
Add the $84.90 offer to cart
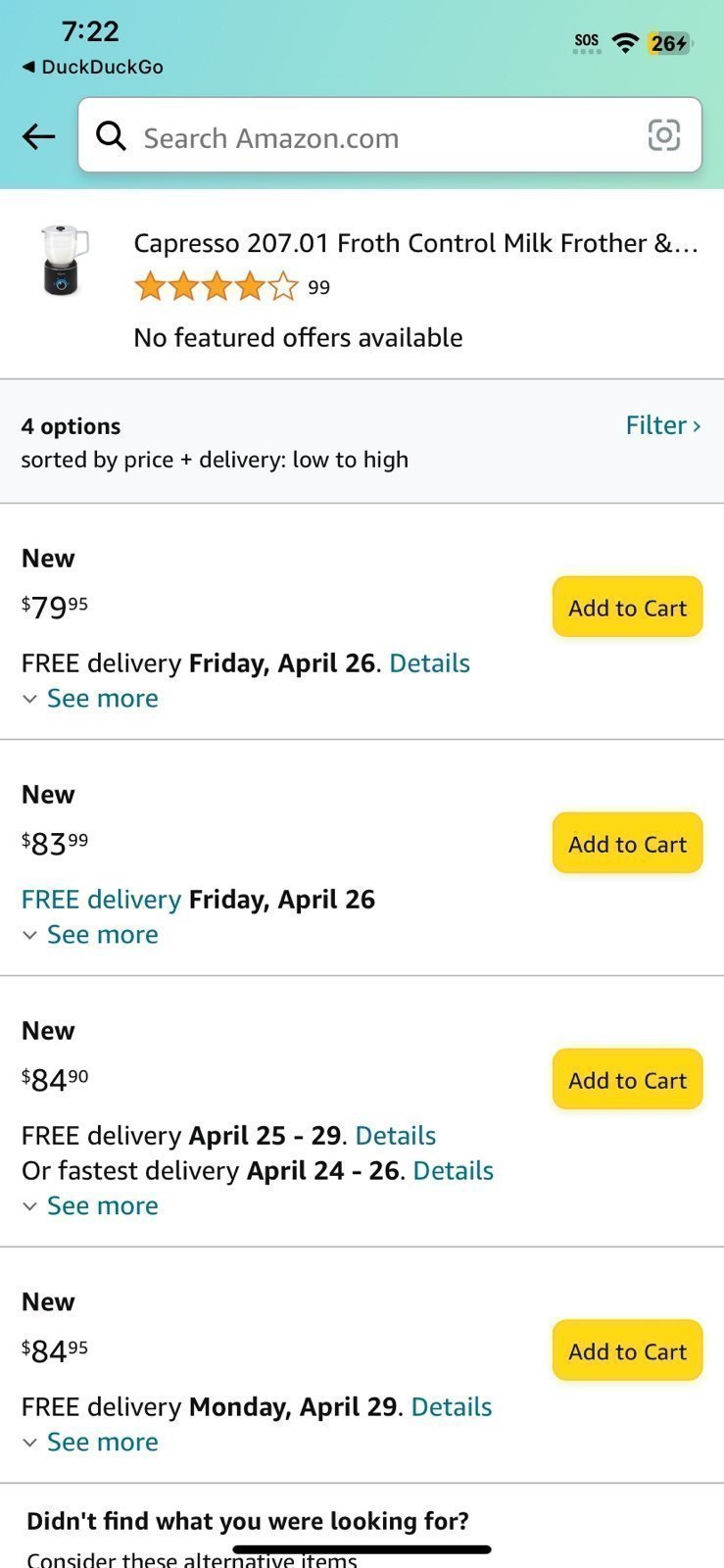pos(627,1080)
